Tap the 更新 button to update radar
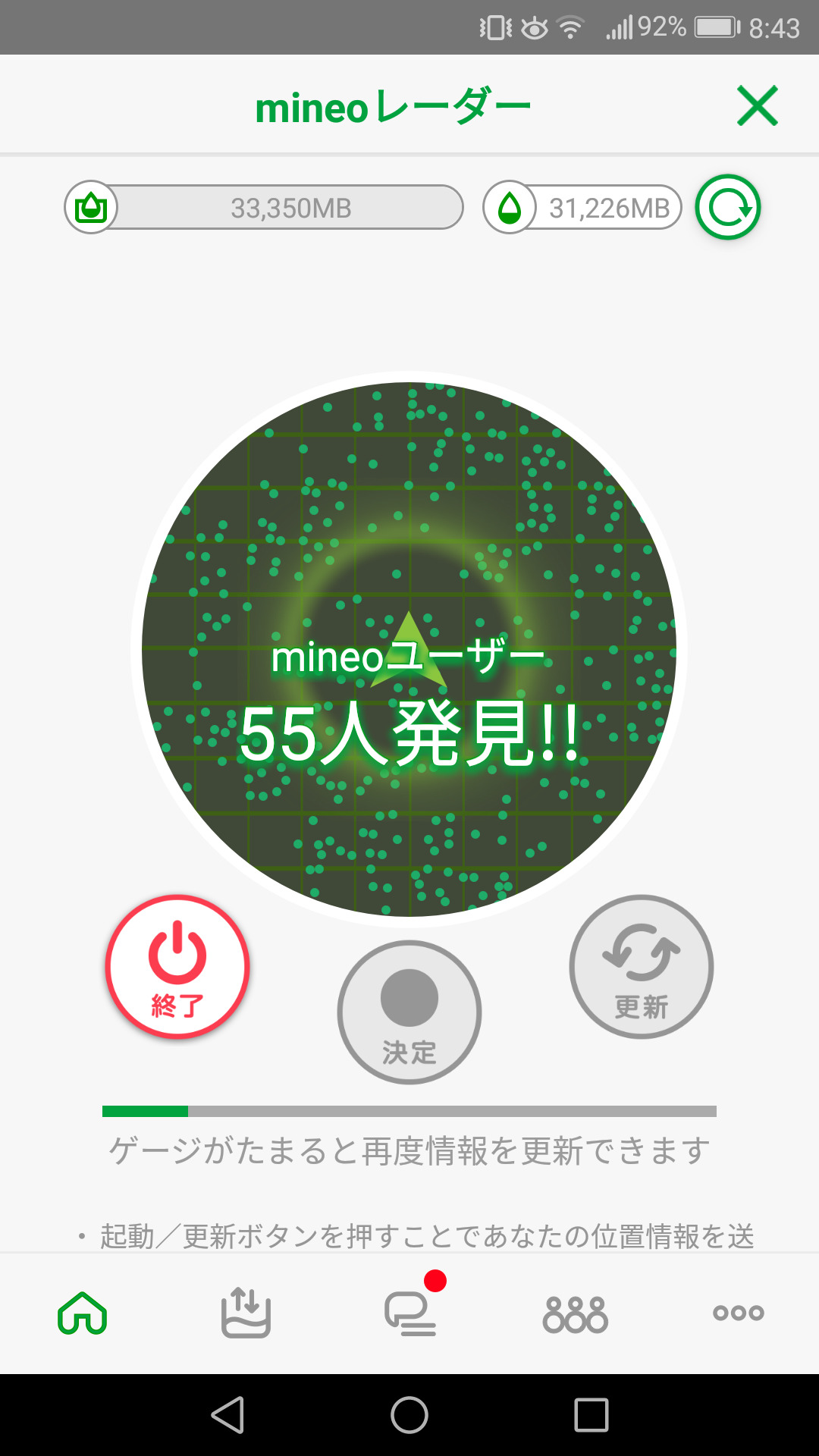This screenshot has width=819, height=1456. pyautogui.click(x=641, y=967)
